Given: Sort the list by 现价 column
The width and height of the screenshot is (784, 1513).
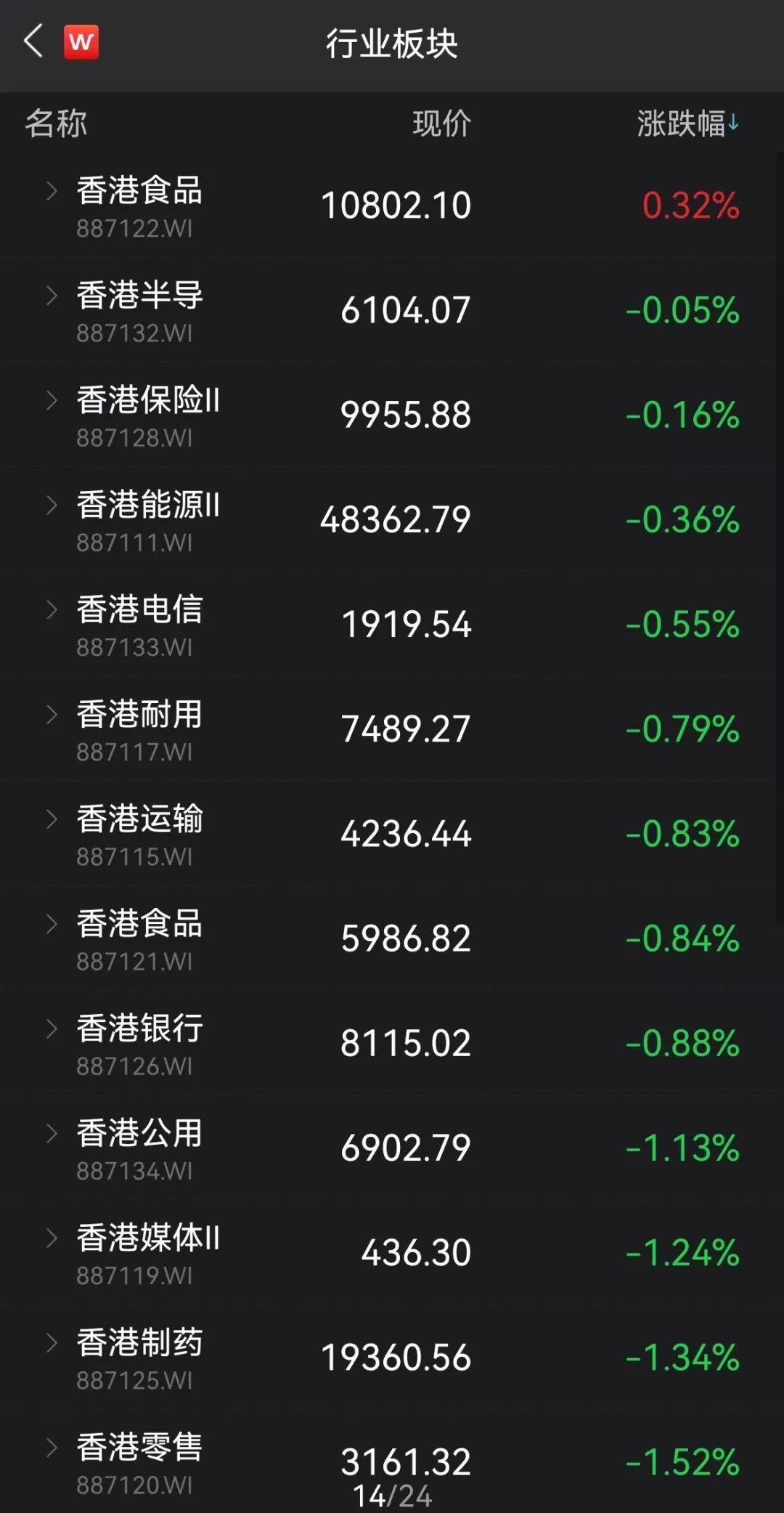Looking at the screenshot, I should click(x=441, y=123).
